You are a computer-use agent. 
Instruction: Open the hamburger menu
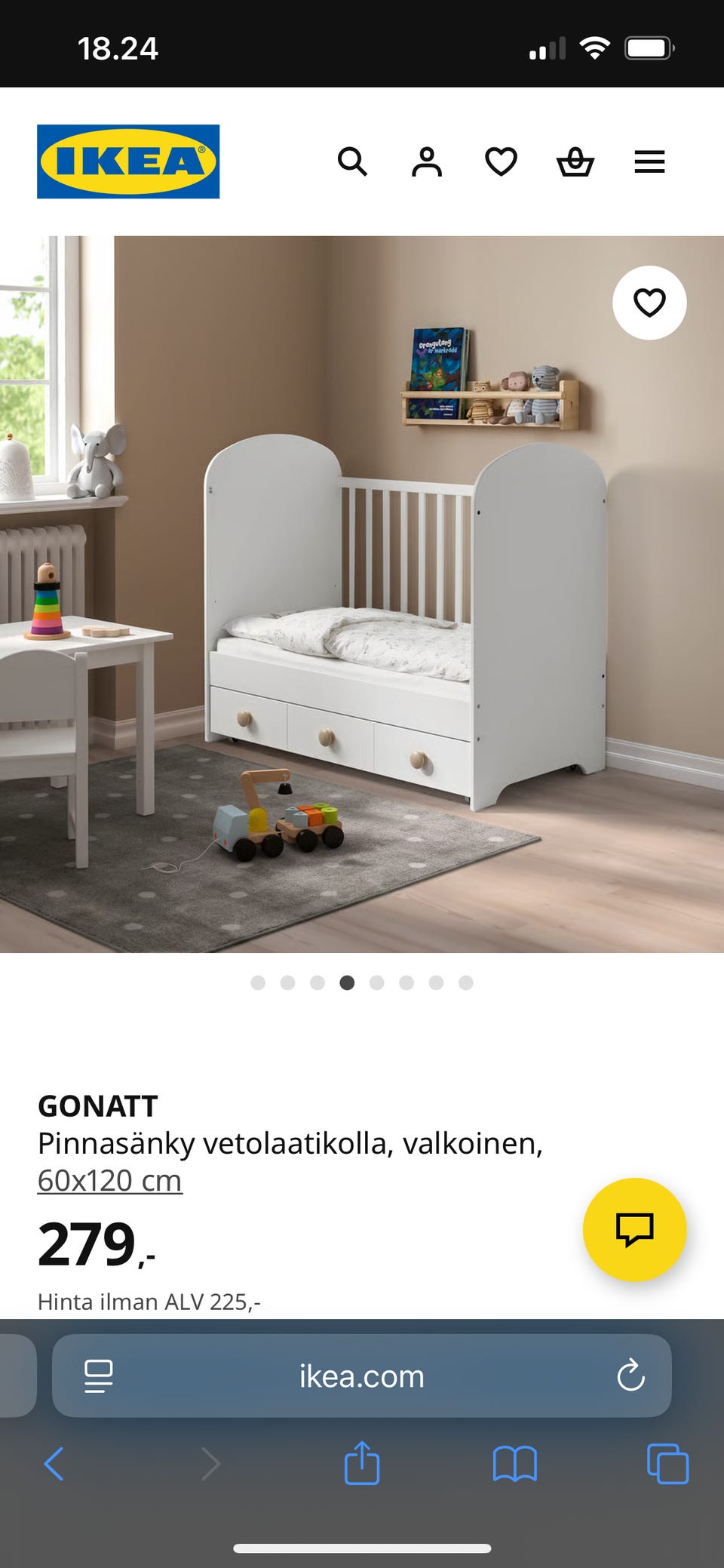tap(649, 161)
